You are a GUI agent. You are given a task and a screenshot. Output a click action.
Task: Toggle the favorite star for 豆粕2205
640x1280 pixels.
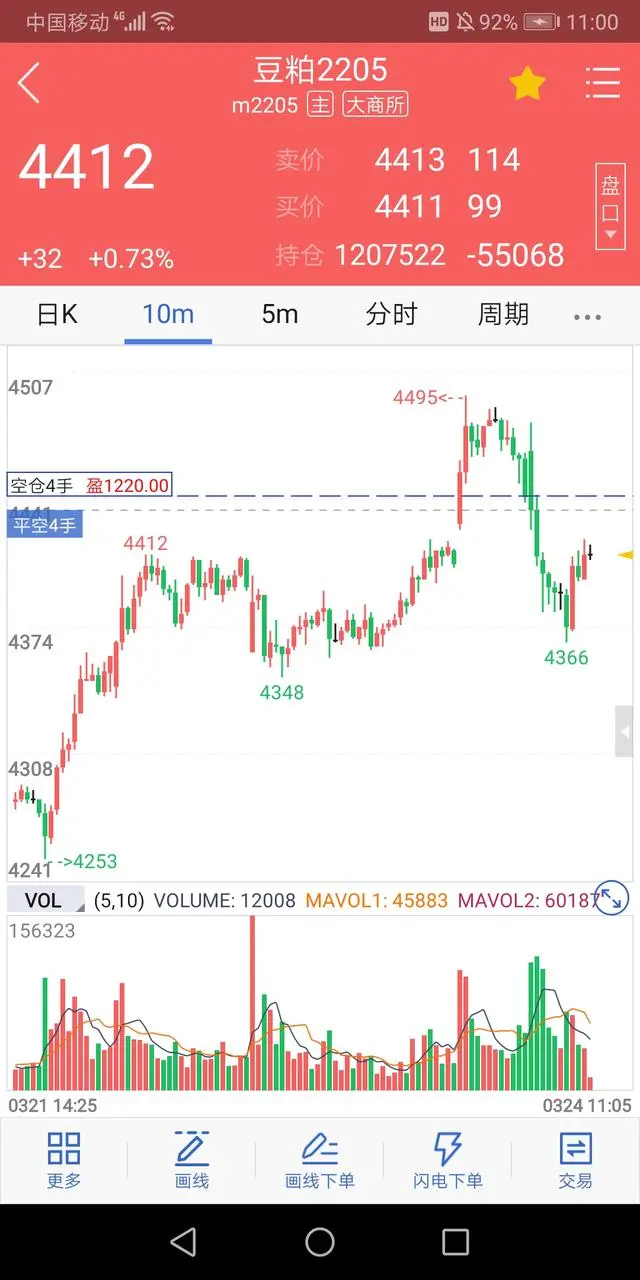click(x=527, y=84)
